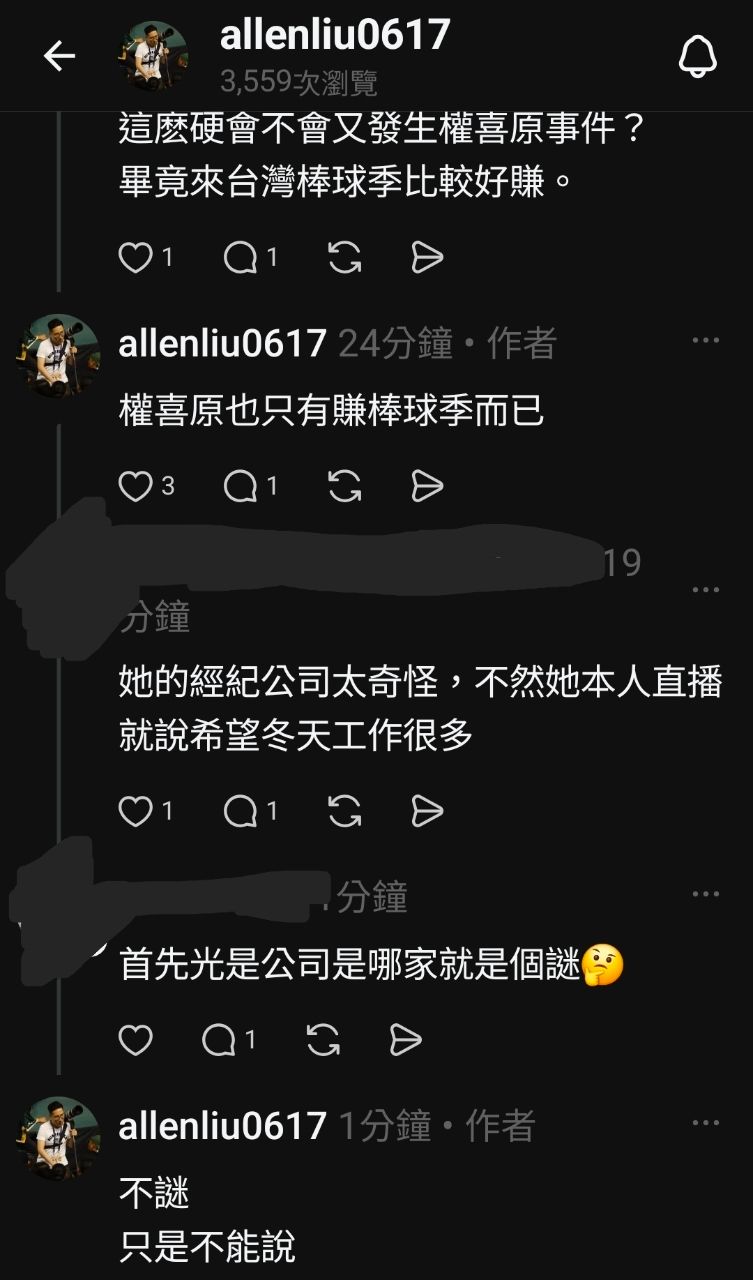Open overflow menu on allenliu0617's 24分鐘 reply
753x1280 pixels.
tap(706, 341)
